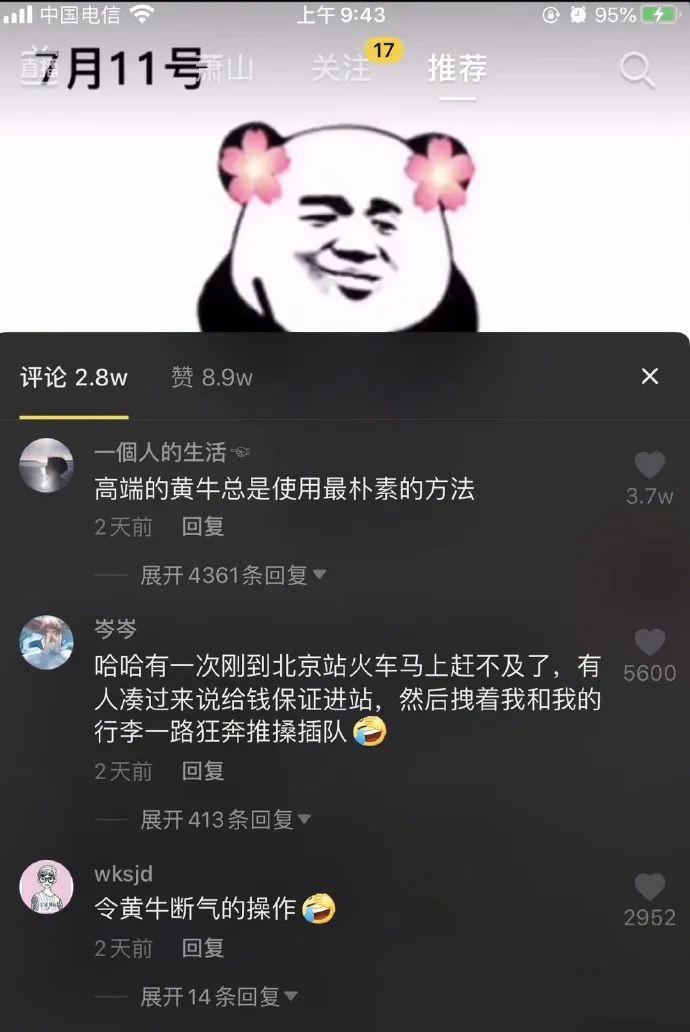Switch to the 推荐 tab
The width and height of the screenshot is (690, 1032).
point(458,68)
